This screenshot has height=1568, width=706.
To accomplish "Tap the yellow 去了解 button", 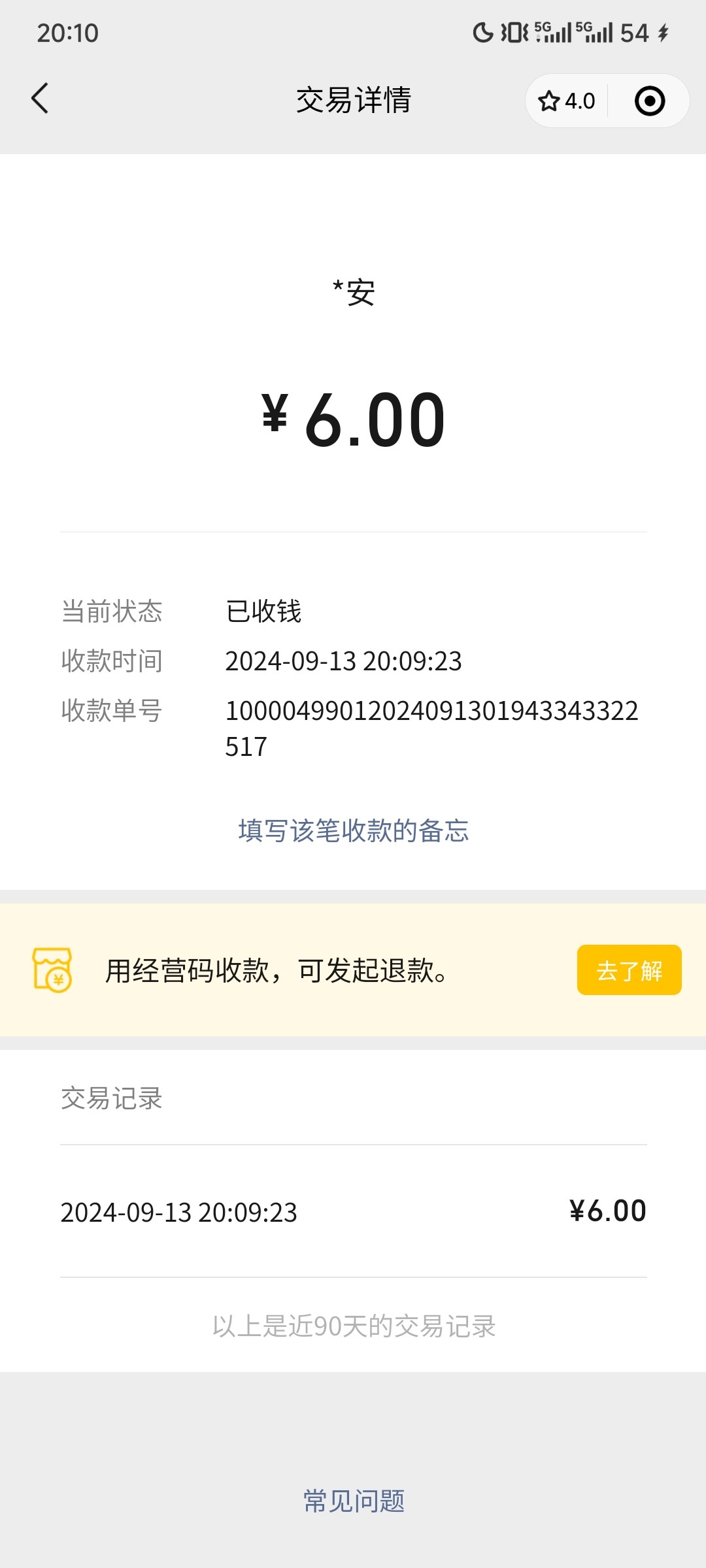I will point(629,970).
